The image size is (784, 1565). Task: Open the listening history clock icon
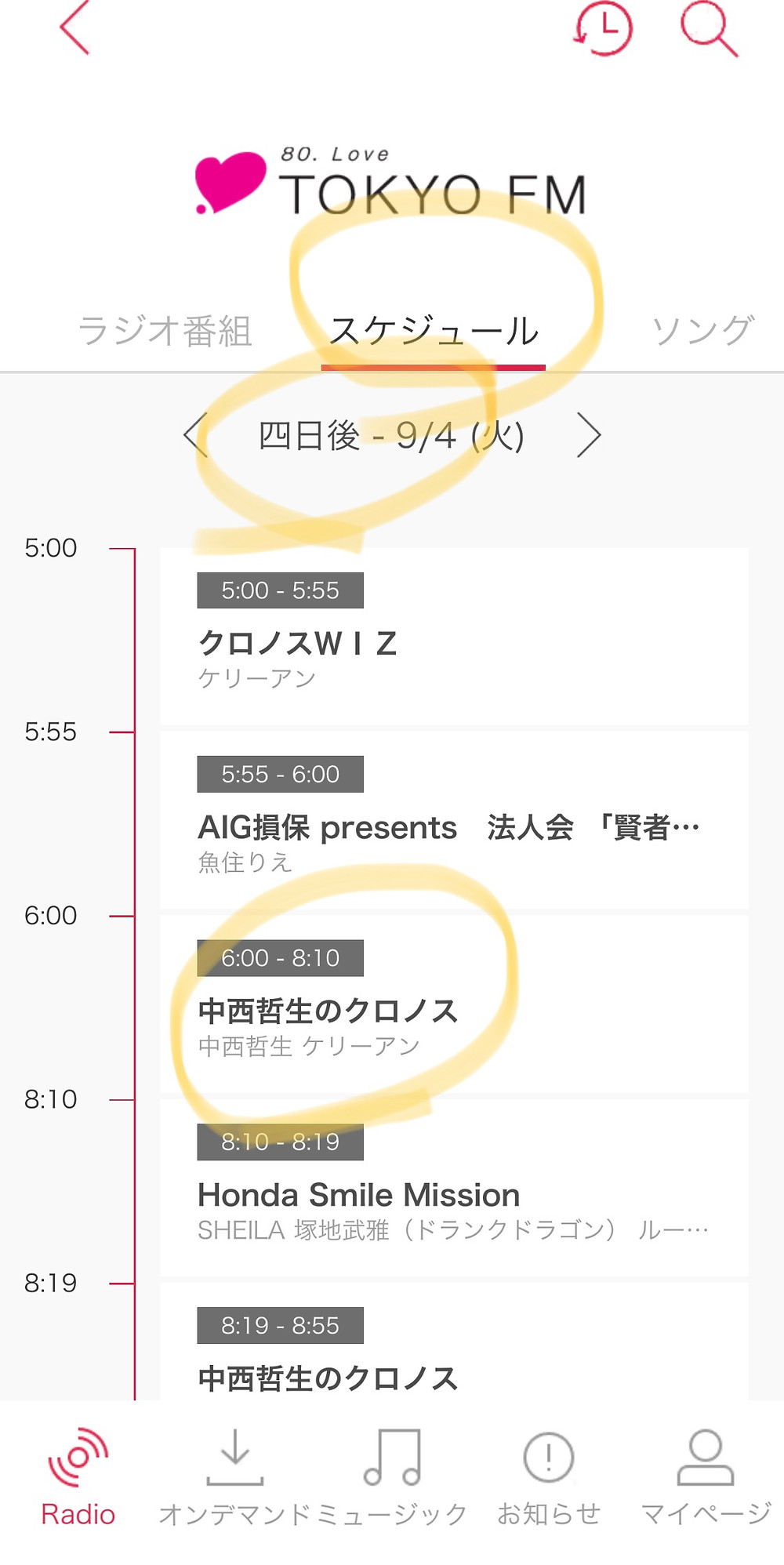(603, 29)
